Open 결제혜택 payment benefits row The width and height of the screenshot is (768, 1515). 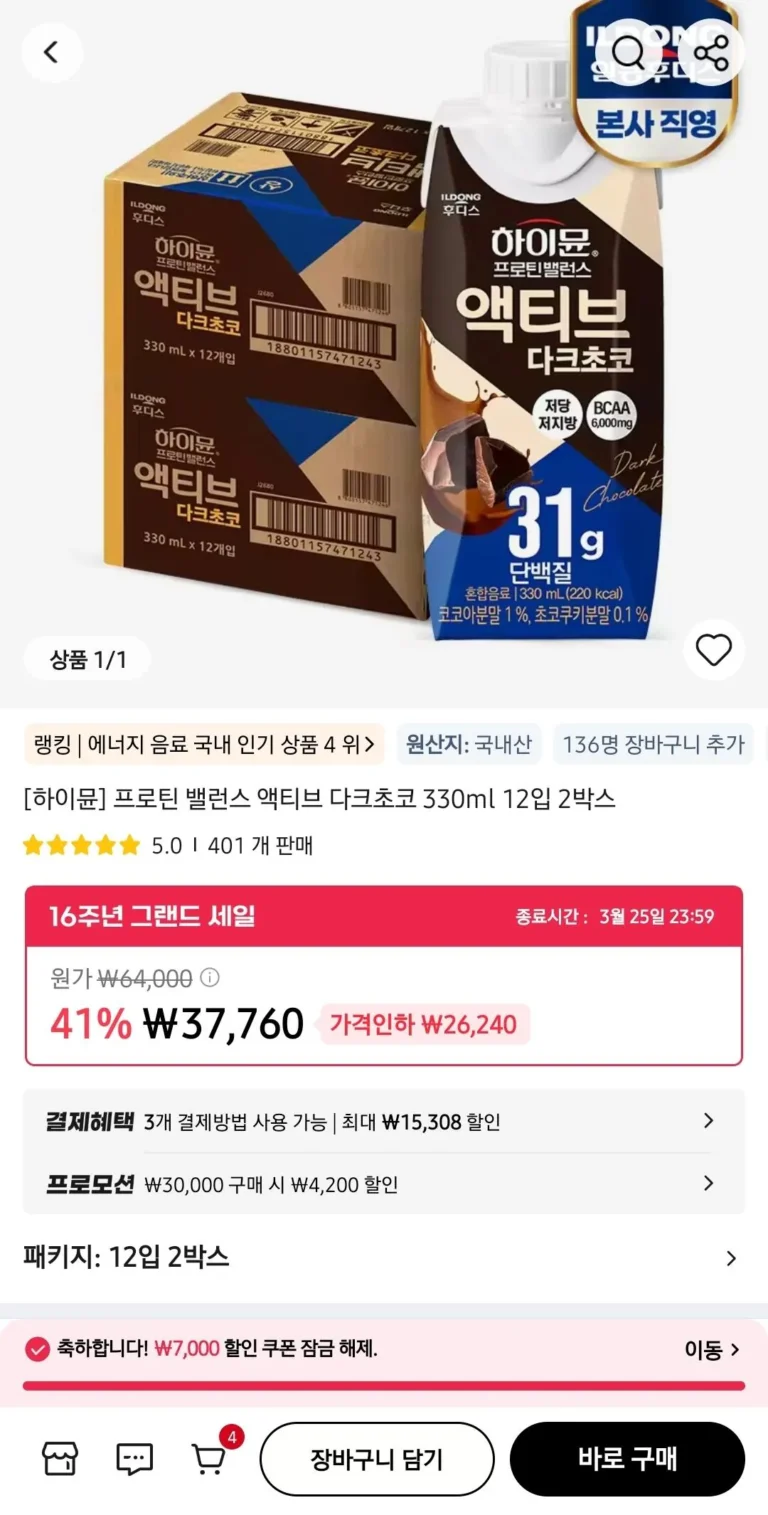(384, 1121)
